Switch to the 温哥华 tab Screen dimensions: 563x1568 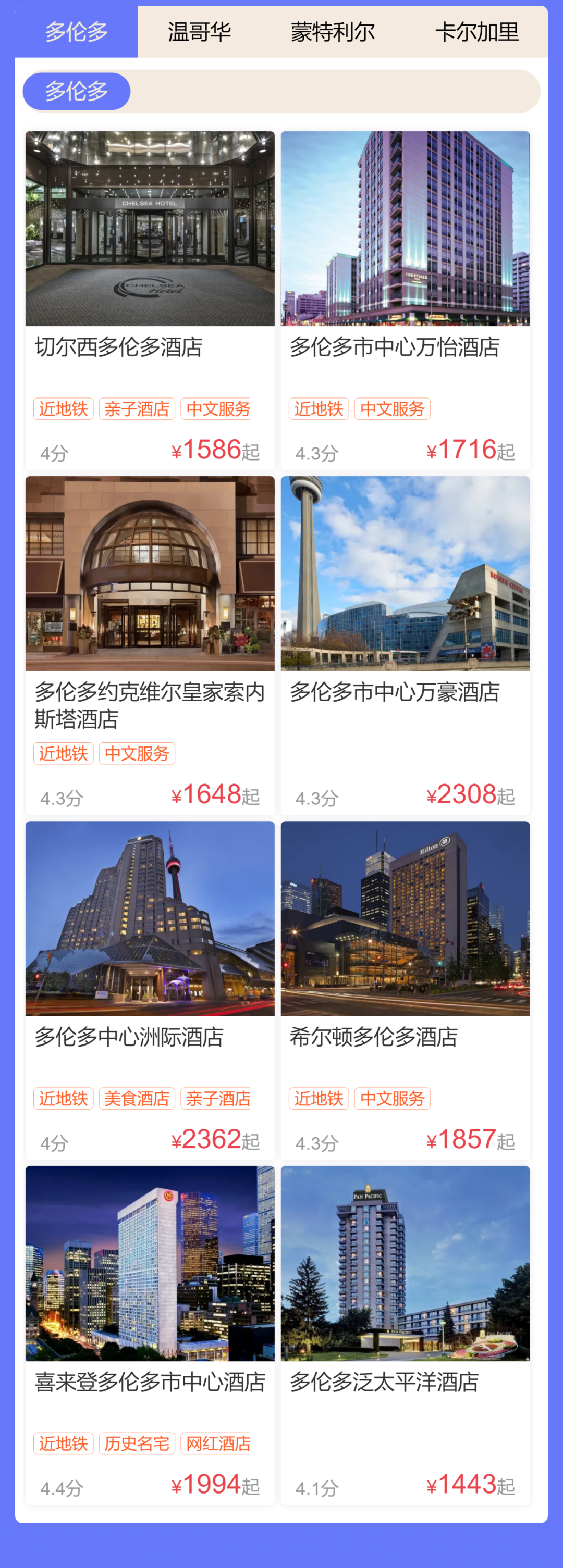199,32
